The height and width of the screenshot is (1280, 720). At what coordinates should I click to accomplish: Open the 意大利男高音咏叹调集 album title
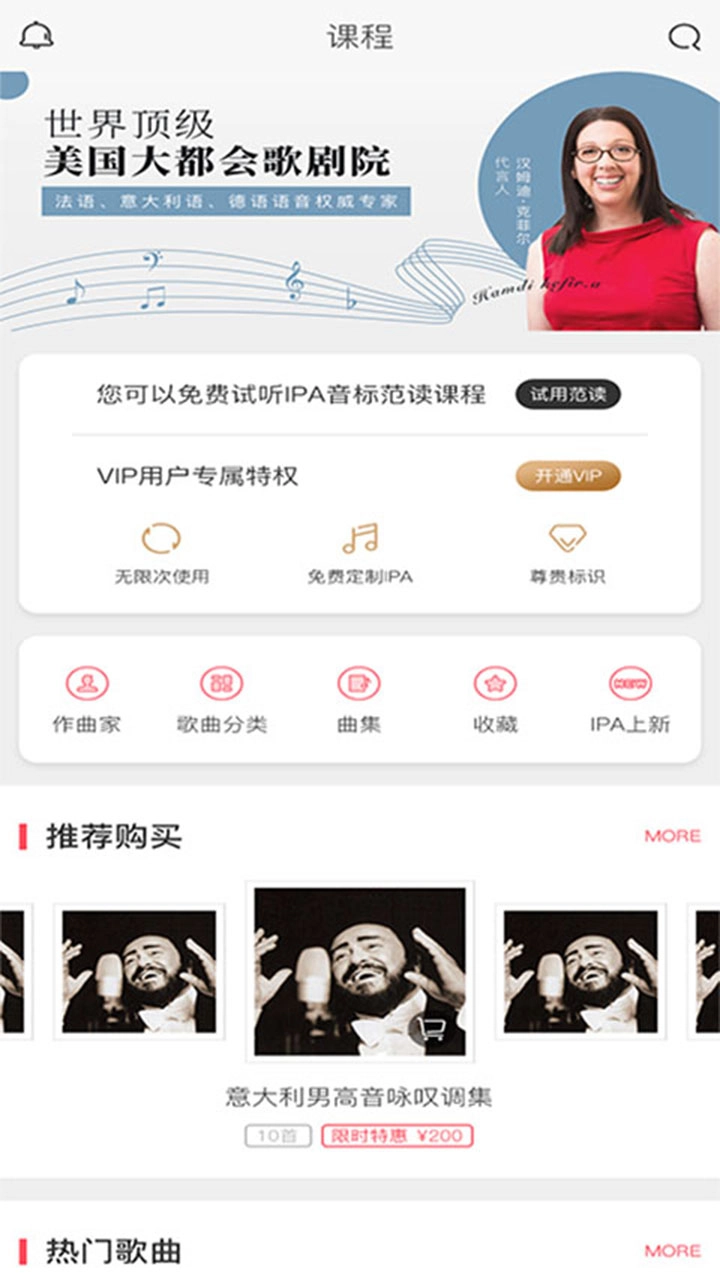point(360,1095)
